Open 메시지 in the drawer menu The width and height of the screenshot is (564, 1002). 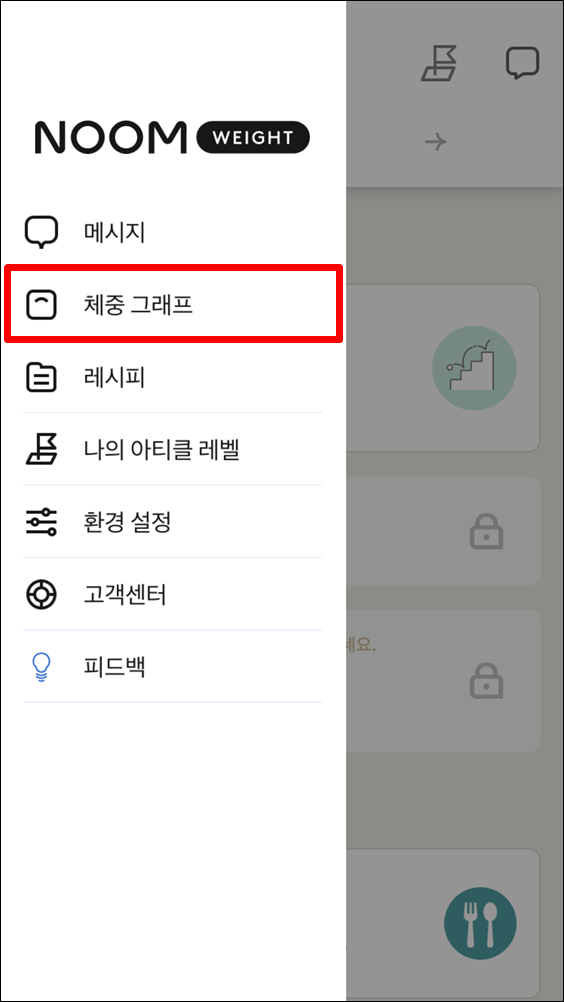click(172, 233)
